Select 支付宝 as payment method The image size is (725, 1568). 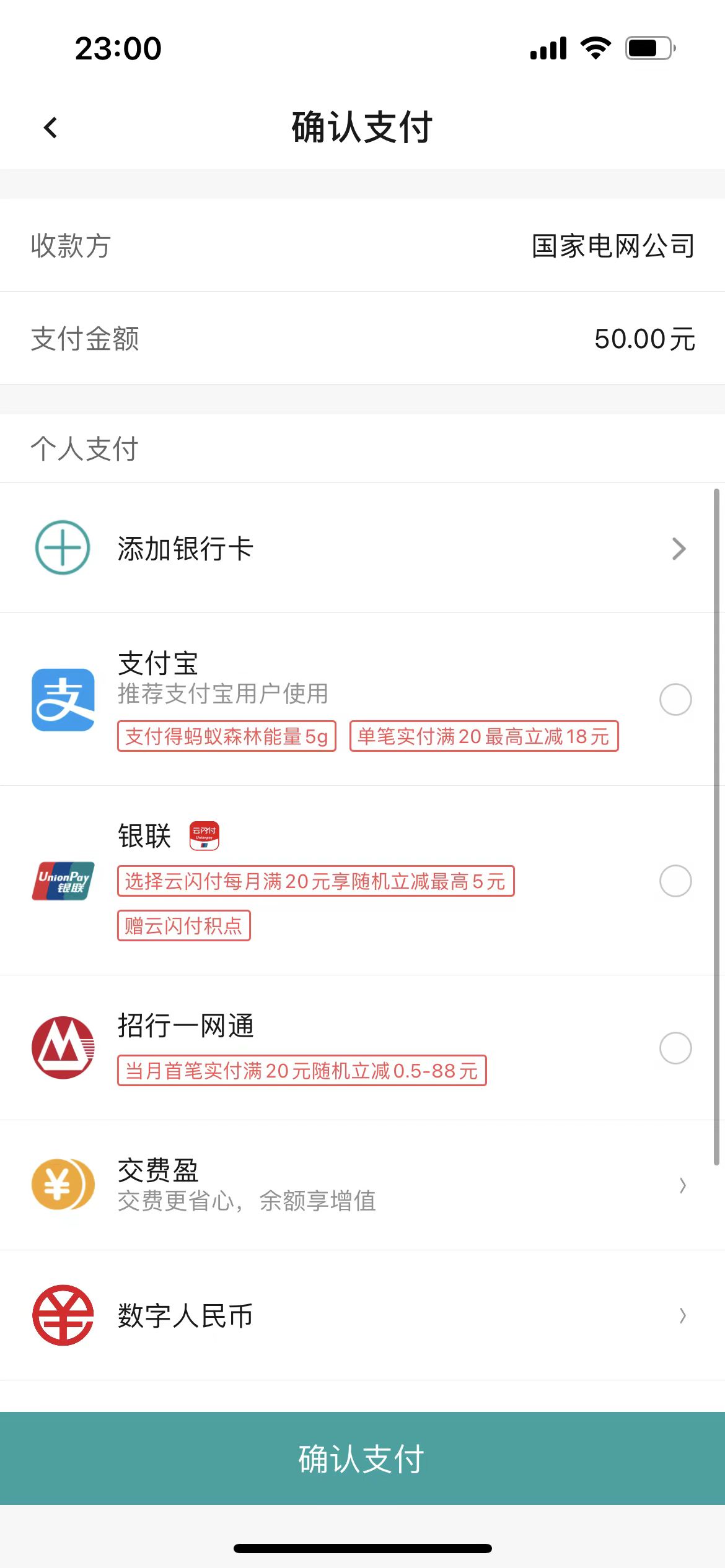pyautogui.click(x=675, y=700)
